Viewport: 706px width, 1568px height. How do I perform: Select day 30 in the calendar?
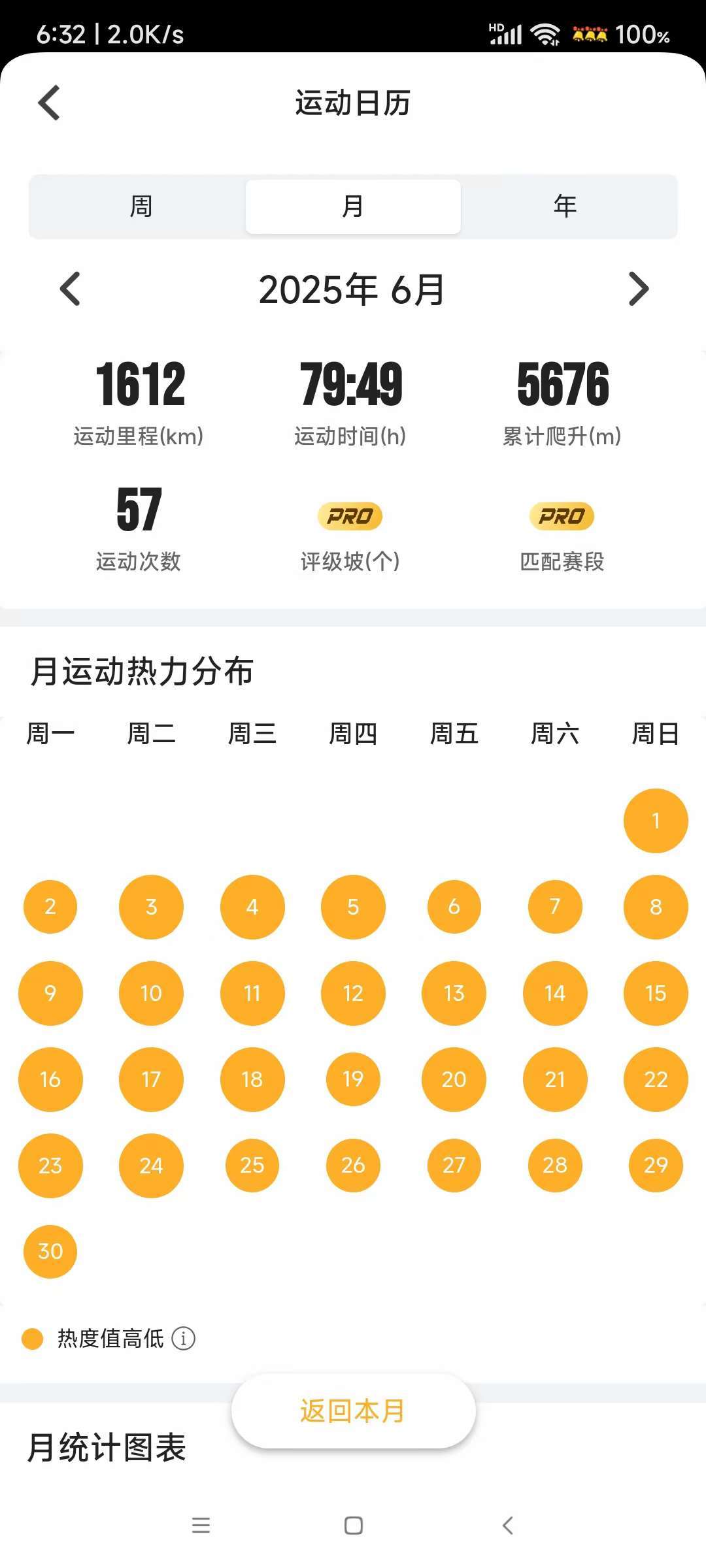50,1251
